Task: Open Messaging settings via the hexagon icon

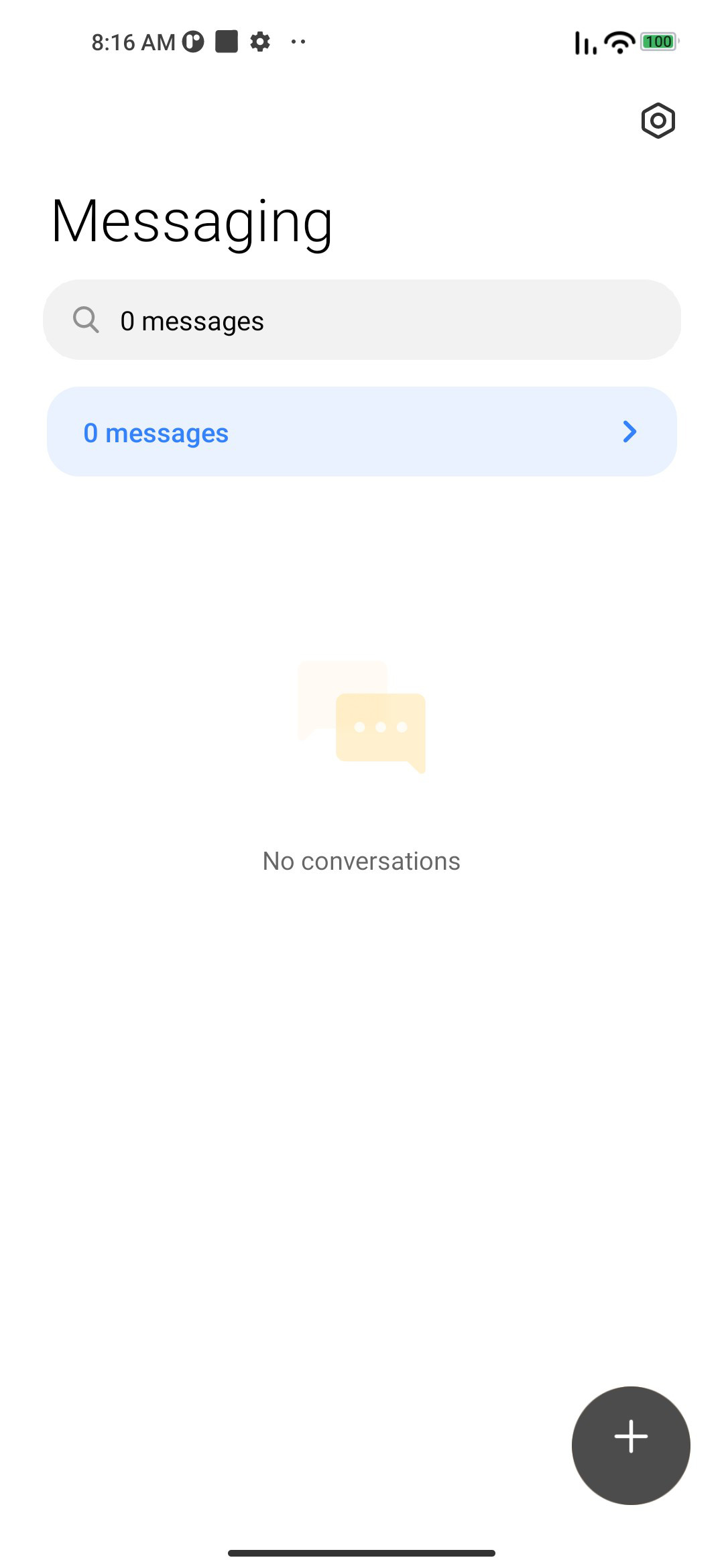Action: pos(658,121)
